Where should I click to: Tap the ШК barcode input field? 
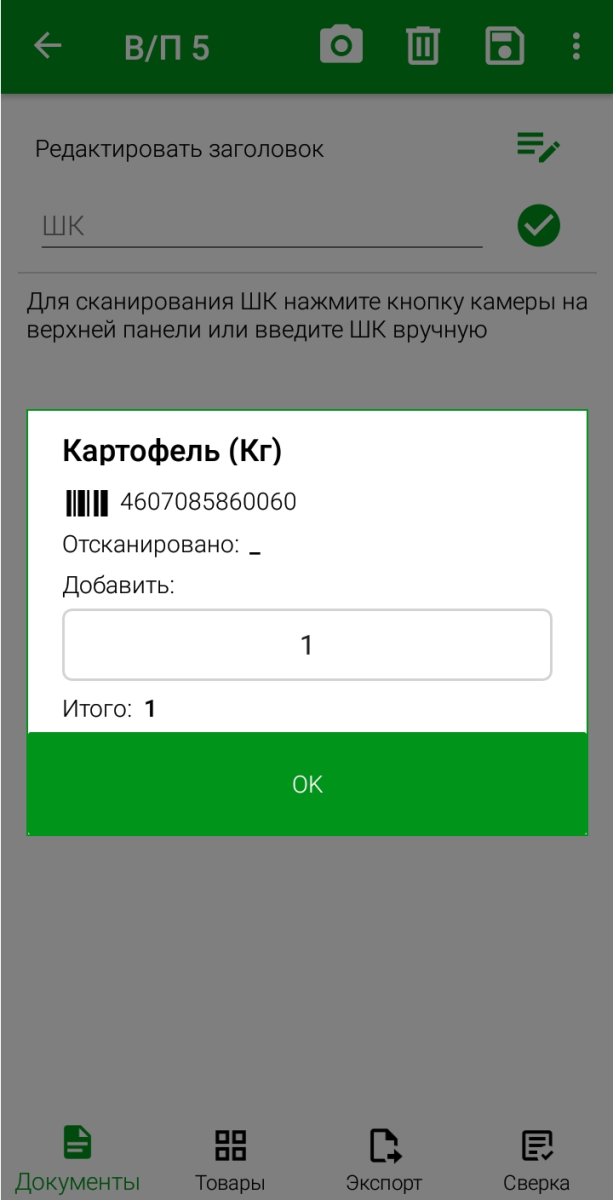point(260,227)
